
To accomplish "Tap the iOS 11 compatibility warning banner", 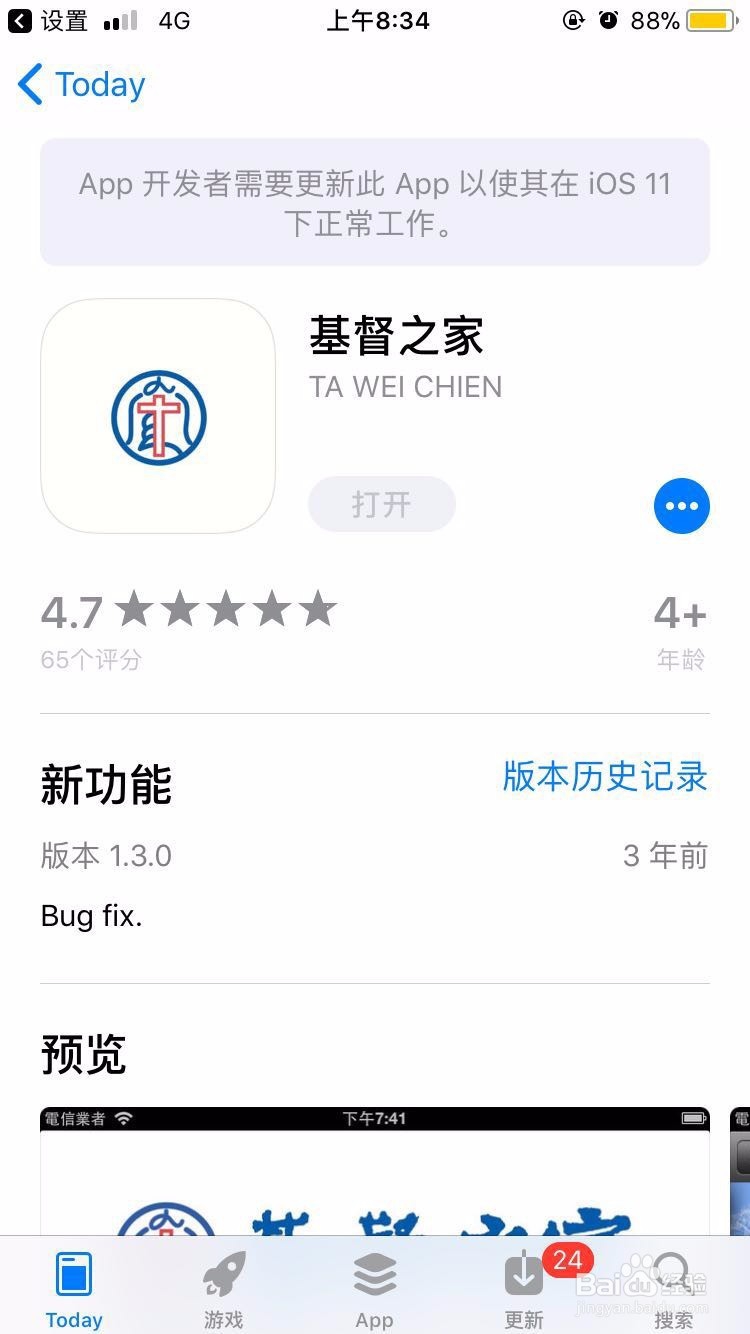I will click(x=374, y=201).
